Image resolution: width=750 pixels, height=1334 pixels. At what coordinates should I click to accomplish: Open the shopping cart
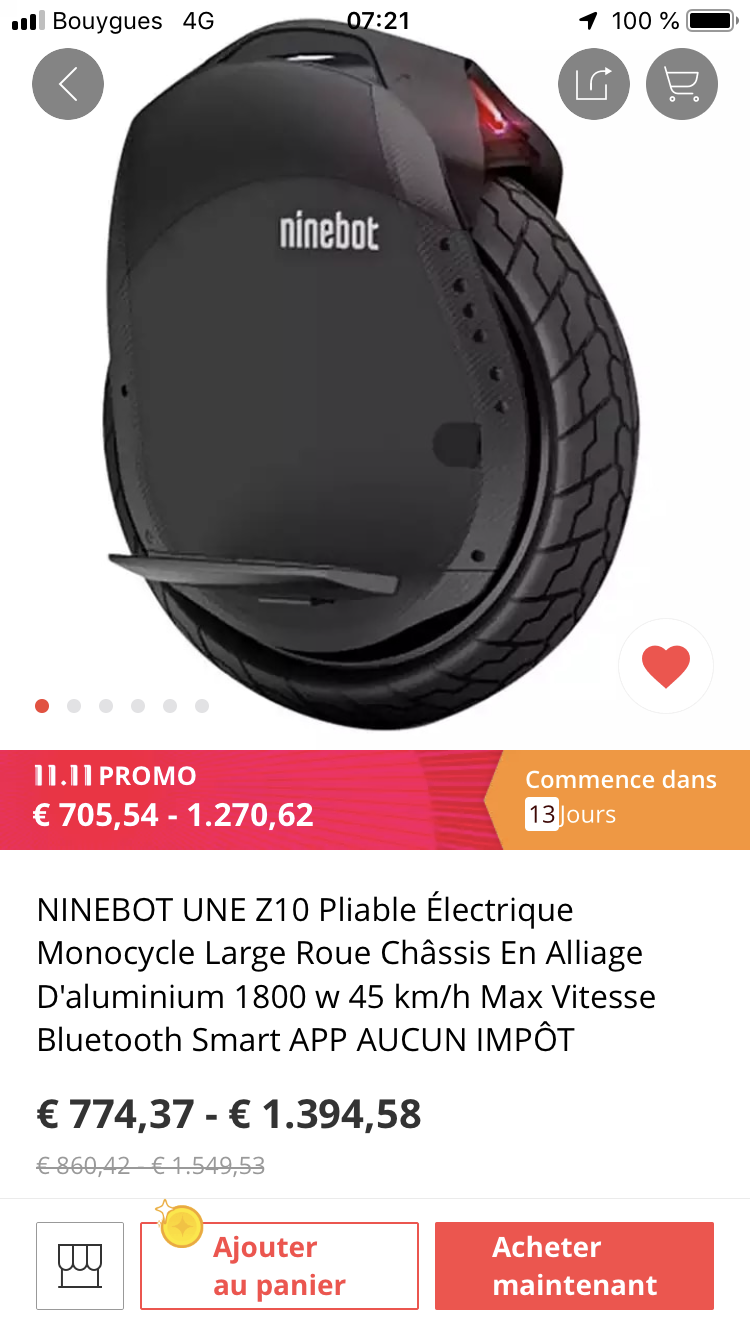point(682,84)
